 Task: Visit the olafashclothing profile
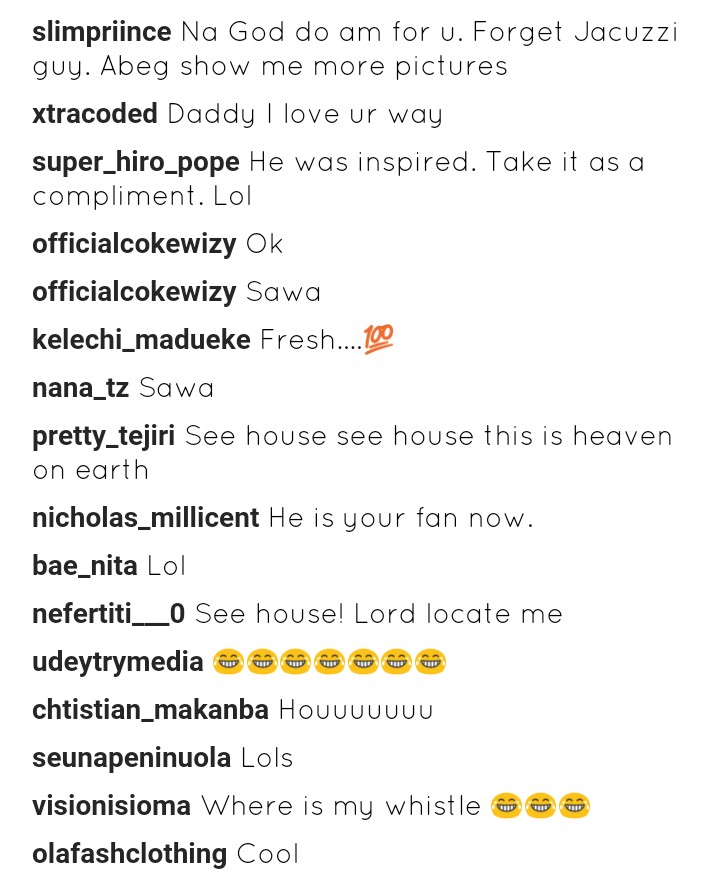click(x=130, y=854)
